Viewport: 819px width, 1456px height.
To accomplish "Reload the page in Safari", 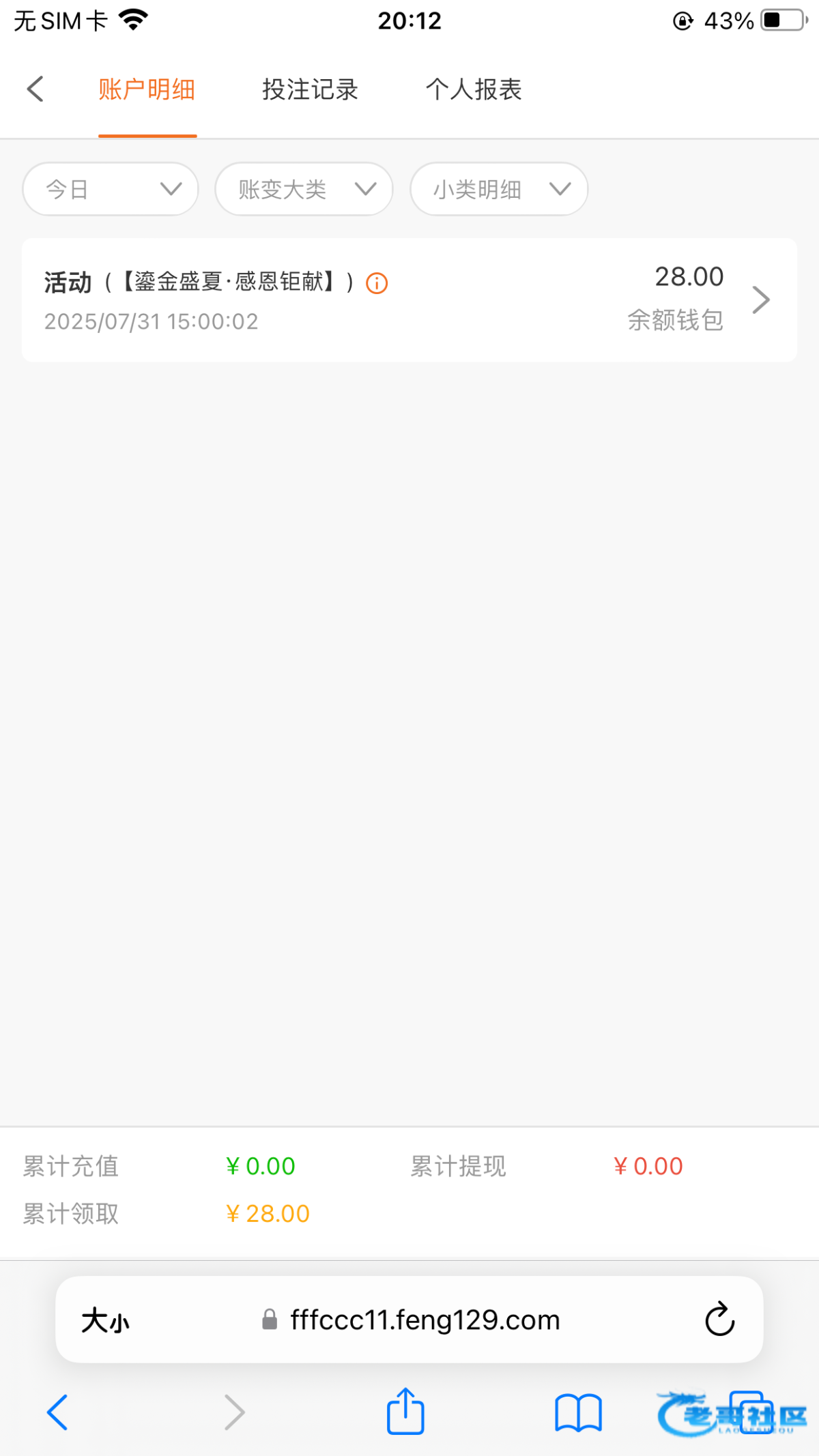I will pyautogui.click(x=719, y=1320).
